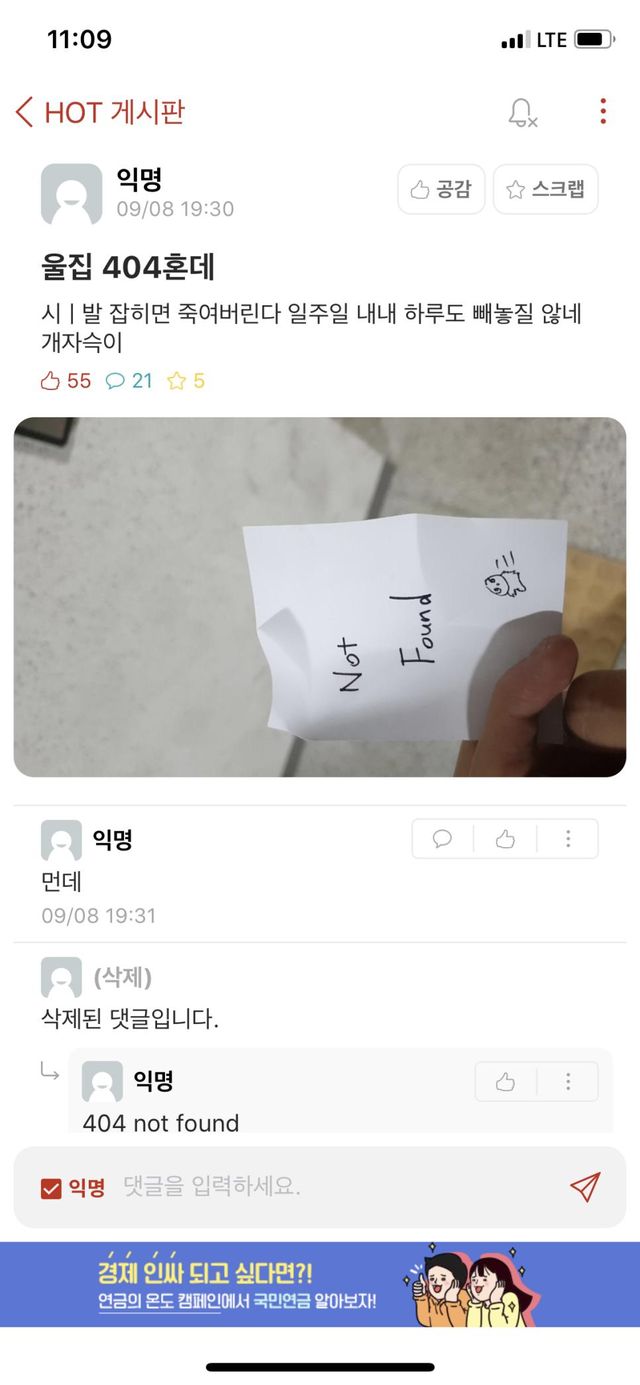Like the 404 not found reply
Image resolution: width=640 pixels, height=1385 pixels.
click(506, 1081)
